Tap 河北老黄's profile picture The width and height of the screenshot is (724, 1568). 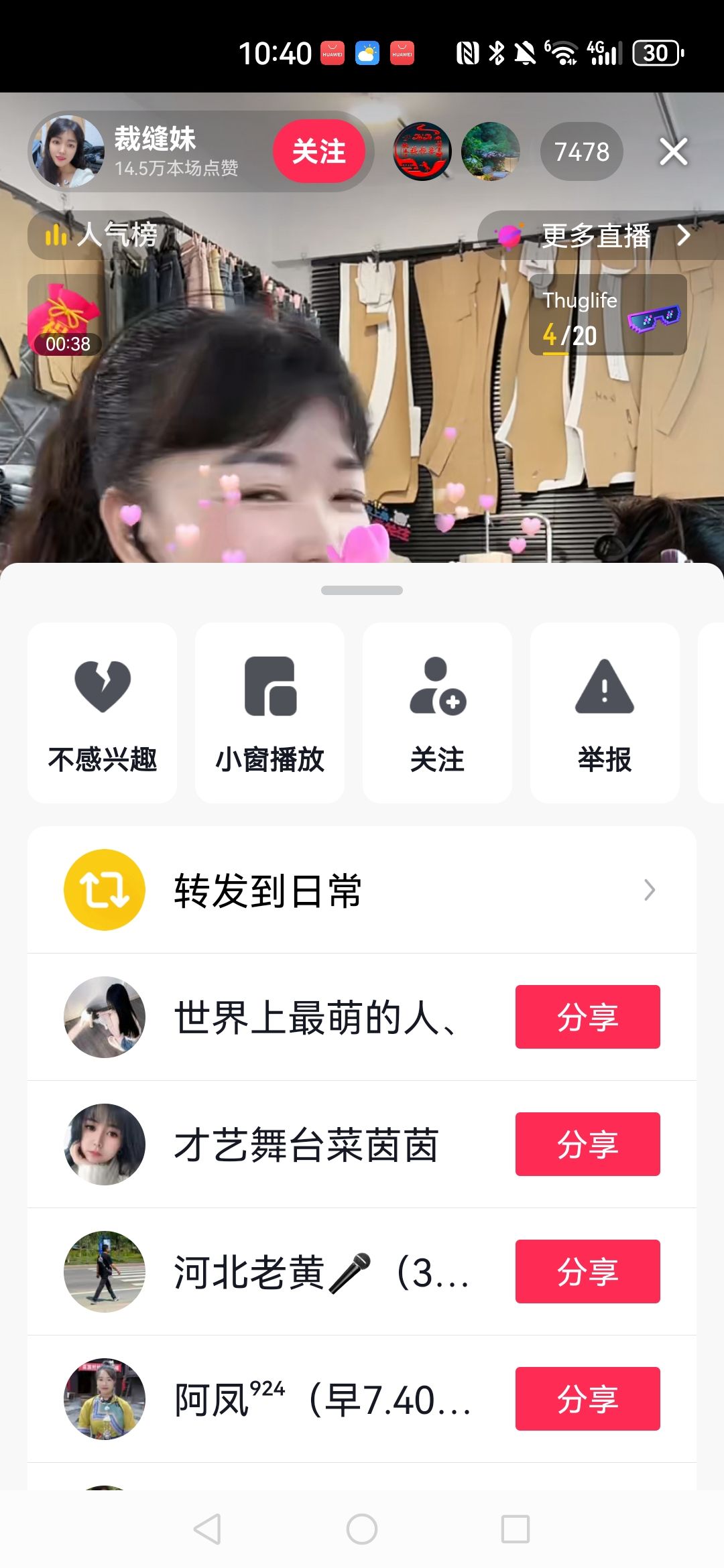(x=105, y=1272)
